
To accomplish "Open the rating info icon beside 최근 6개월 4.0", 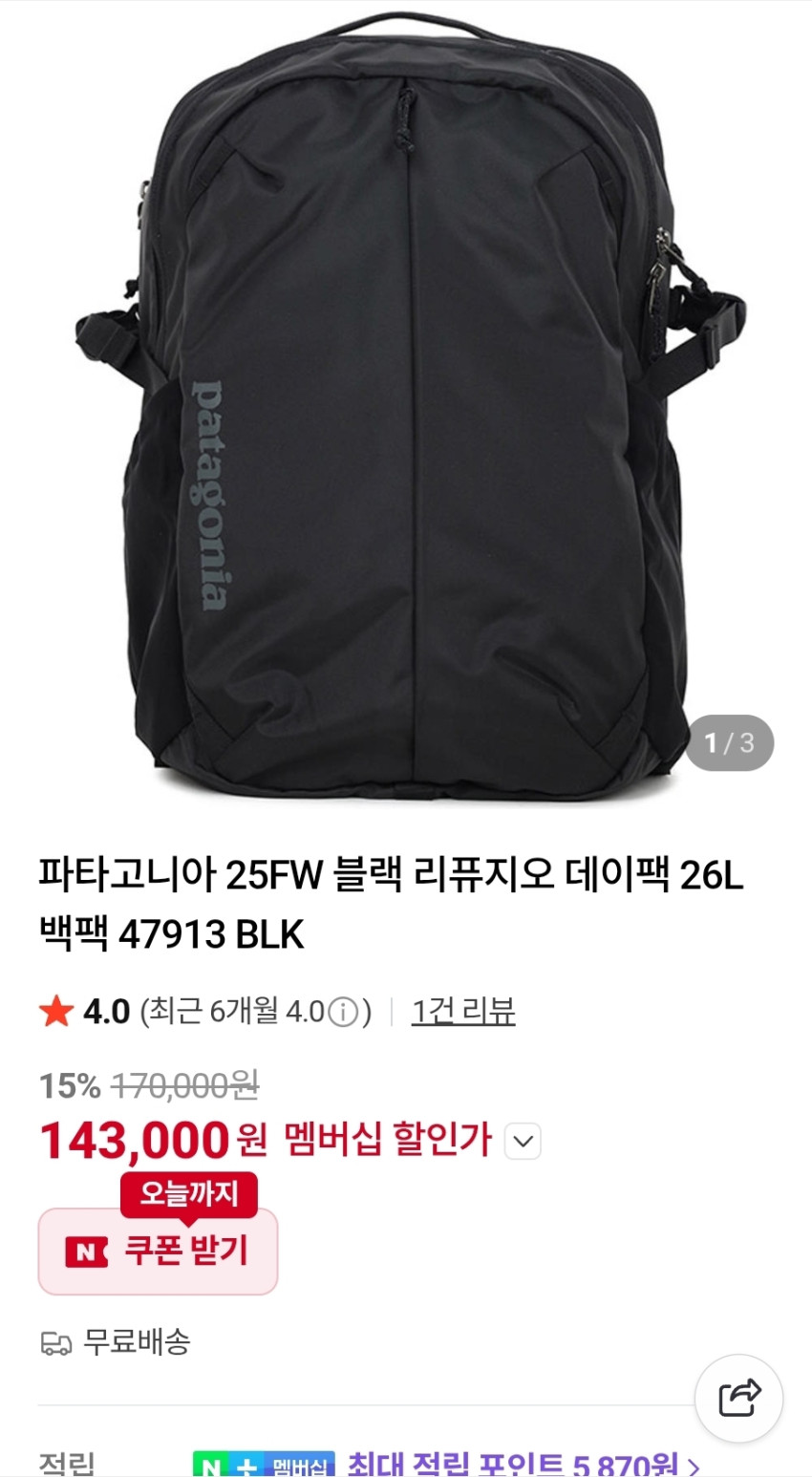I will click(x=343, y=1012).
